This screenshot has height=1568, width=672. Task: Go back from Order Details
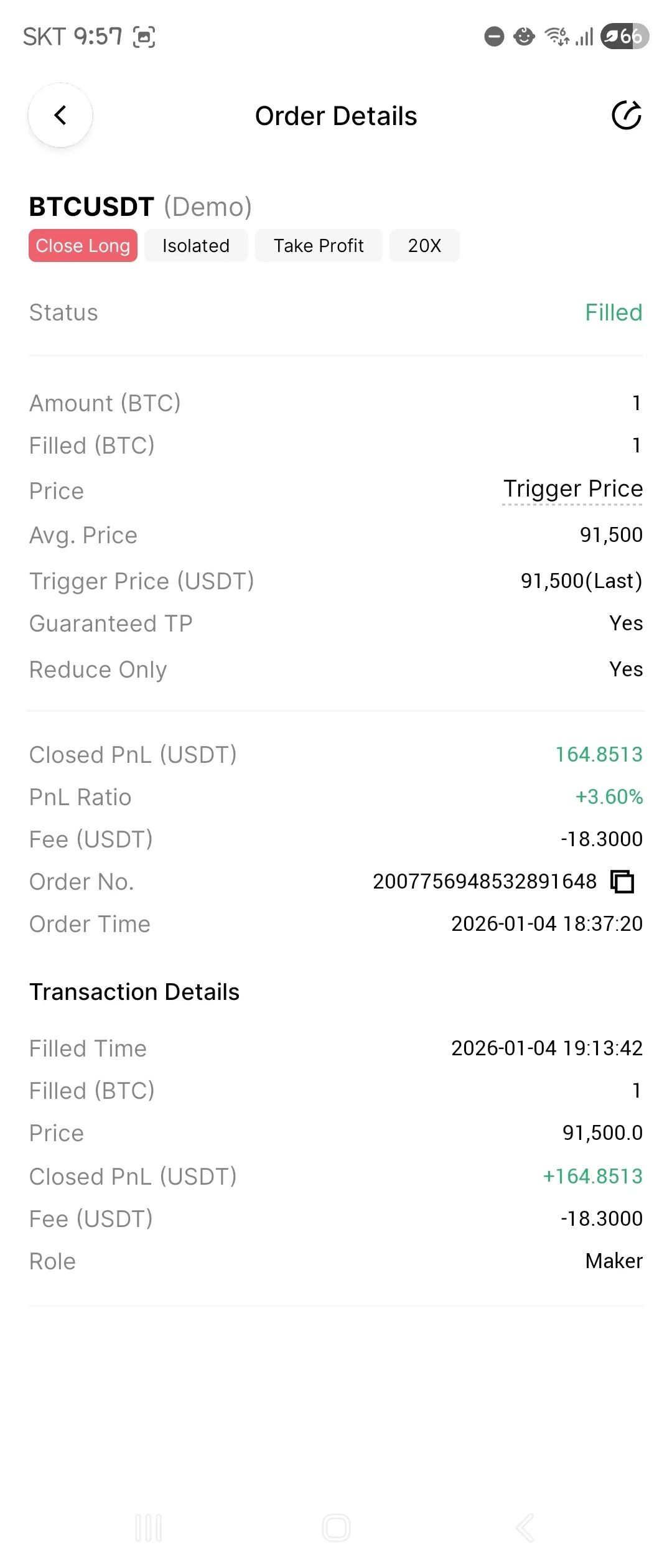coord(60,115)
